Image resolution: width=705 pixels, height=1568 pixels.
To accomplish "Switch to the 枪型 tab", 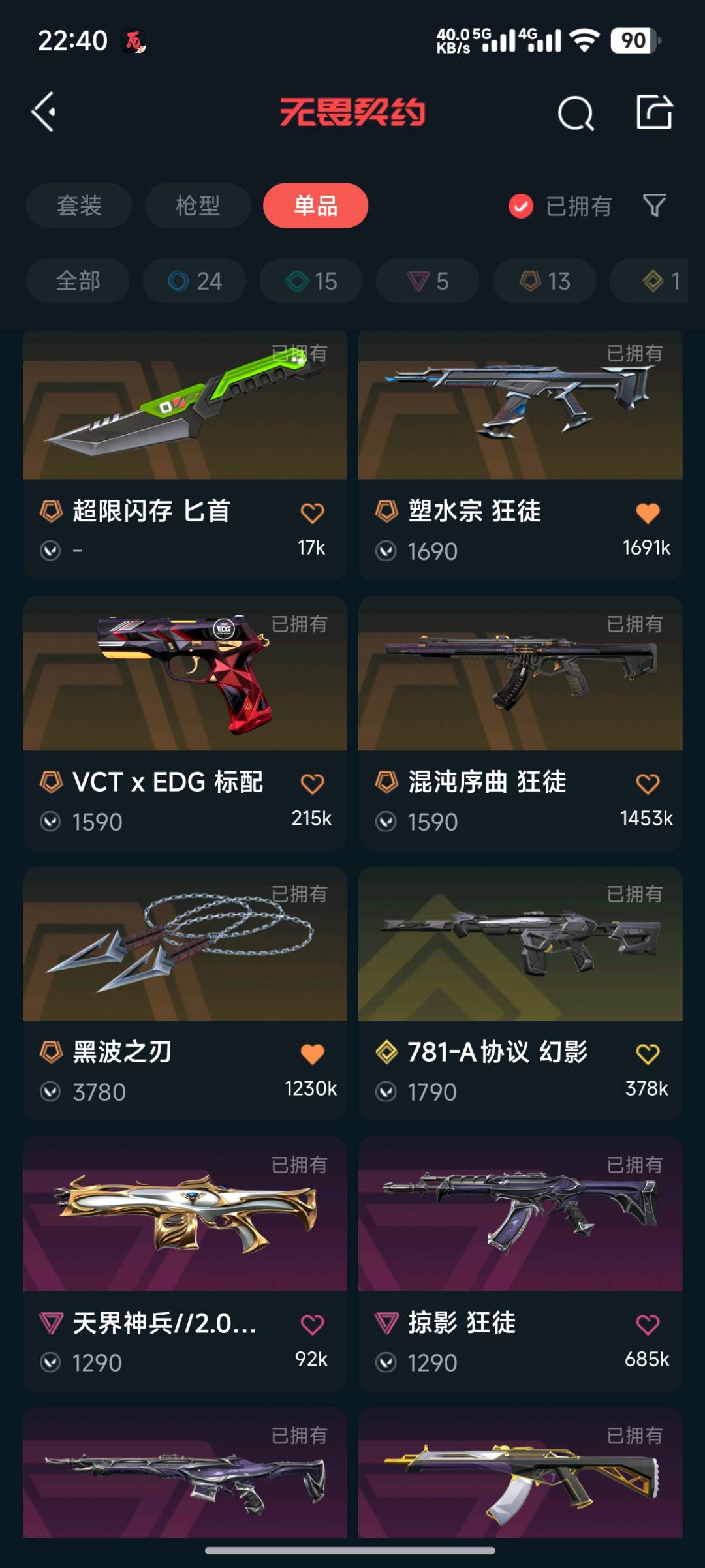I will [198, 206].
